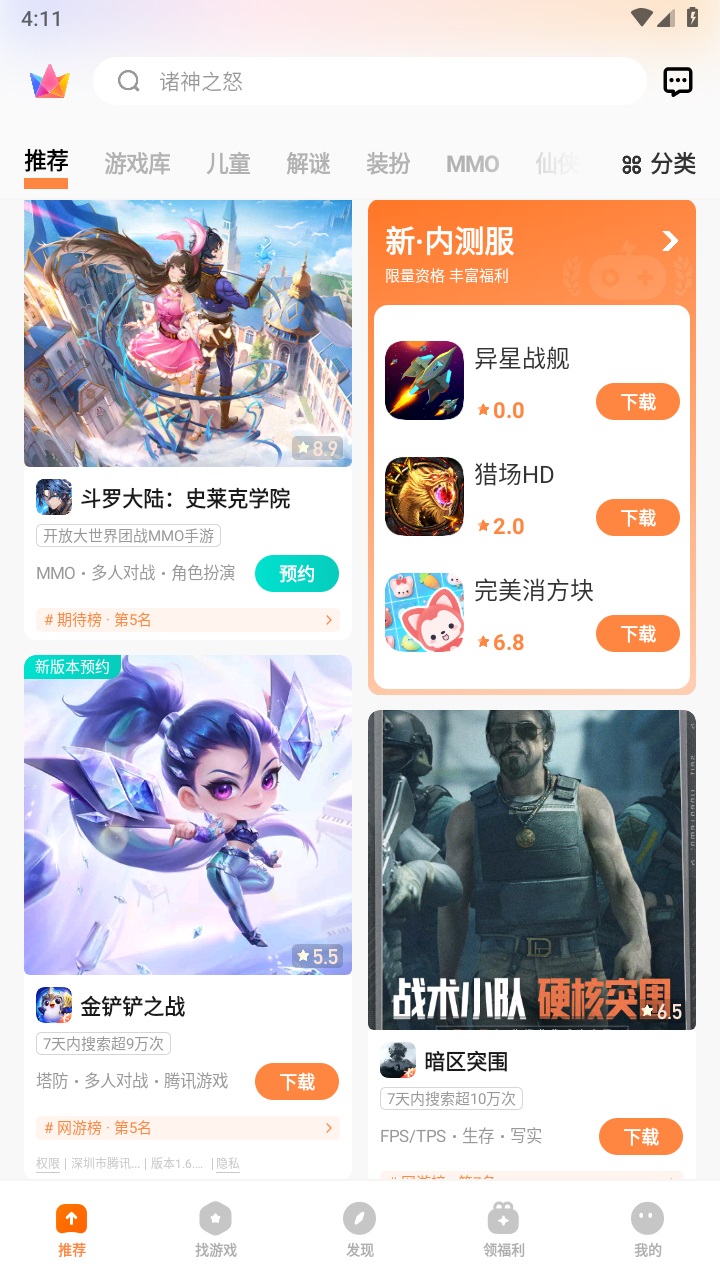Viewport: 720px width, 1280px height.
Task: Tap 下载 to download 完美消方块
Action: tap(638, 633)
